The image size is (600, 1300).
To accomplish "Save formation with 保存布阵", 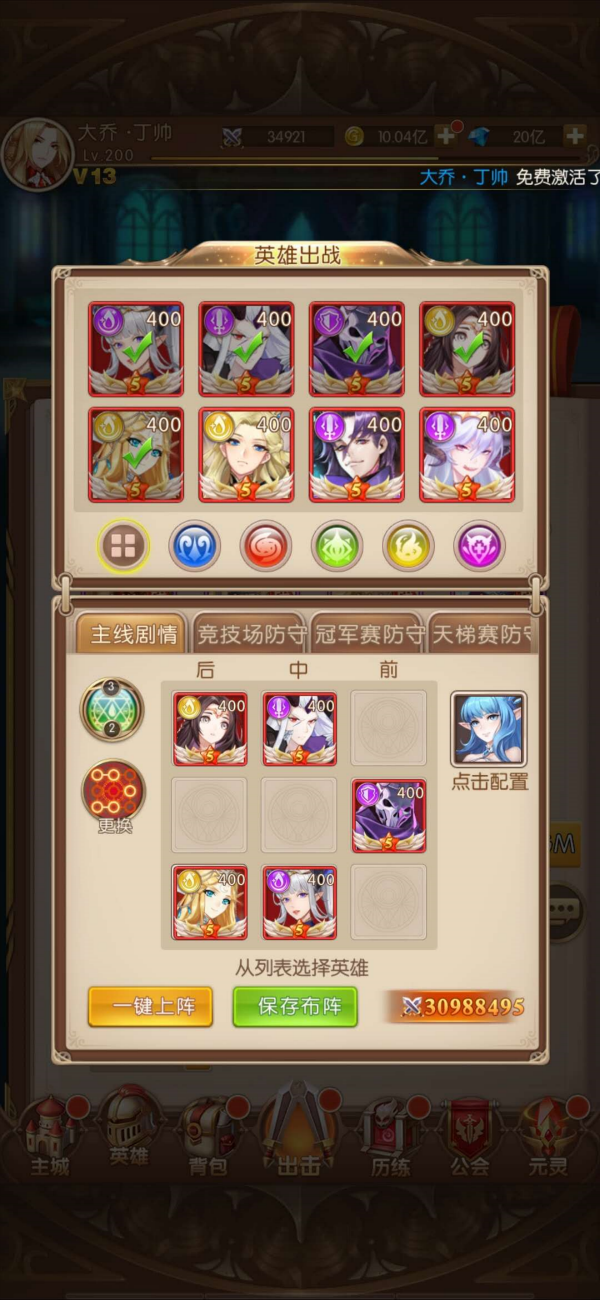I will [x=294, y=1006].
